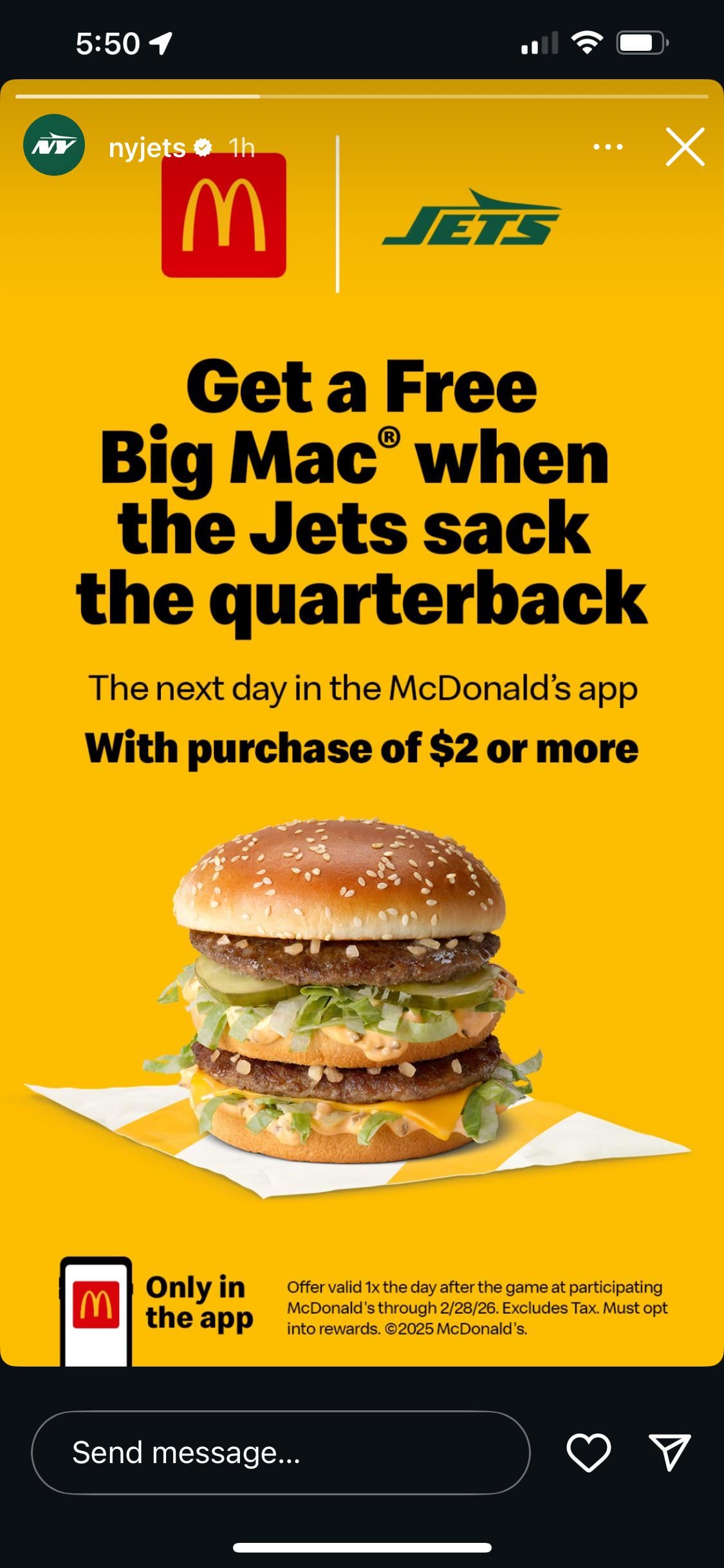This screenshot has width=724, height=1568.
Task: Tap the nyjets username
Action: pos(147,149)
